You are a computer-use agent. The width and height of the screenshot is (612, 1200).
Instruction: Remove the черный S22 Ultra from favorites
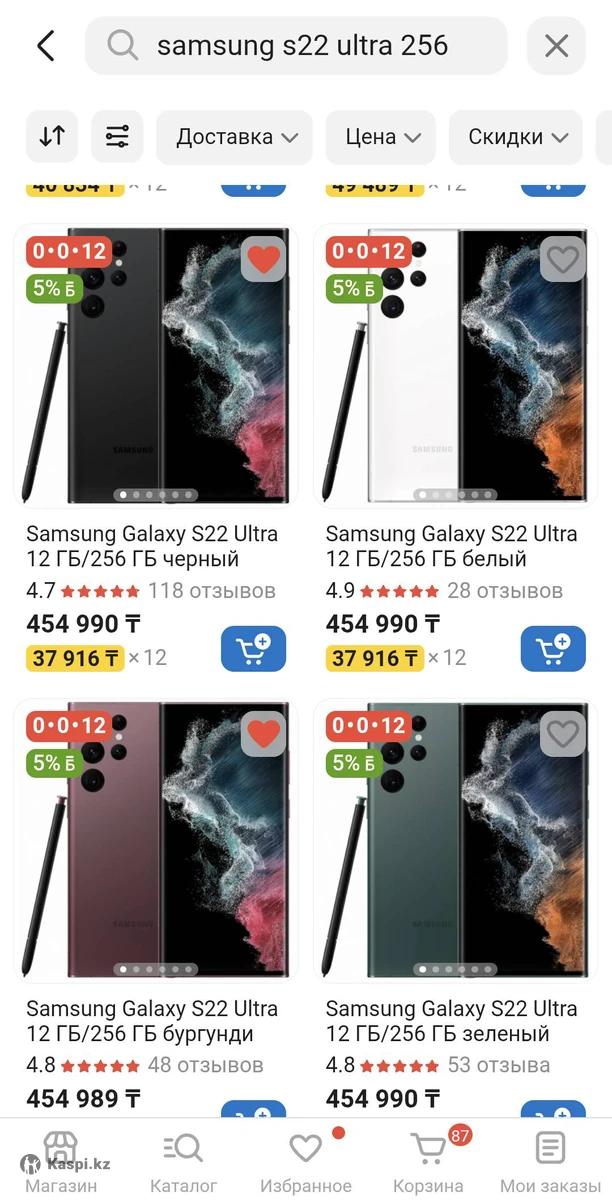[263, 260]
